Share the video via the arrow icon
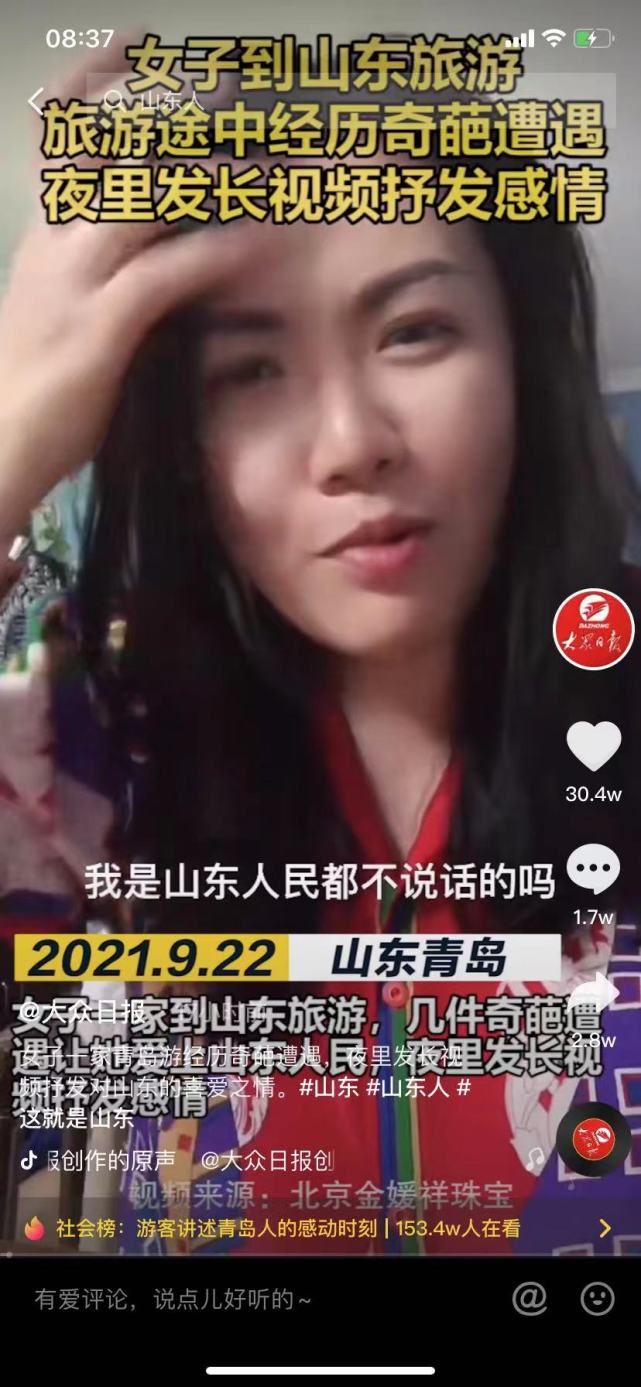This screenshot has width=641, height=1387. point(594,990)
